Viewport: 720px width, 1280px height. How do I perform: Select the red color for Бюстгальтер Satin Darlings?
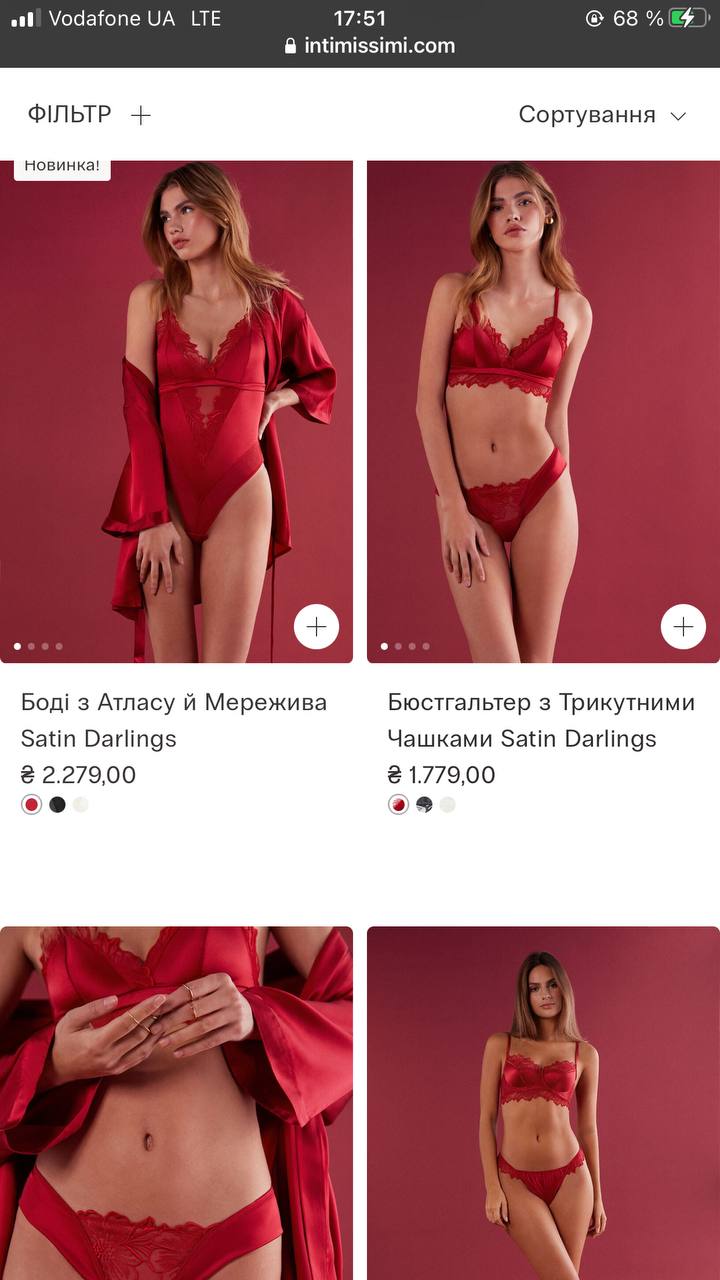click(x=399, y=805)
